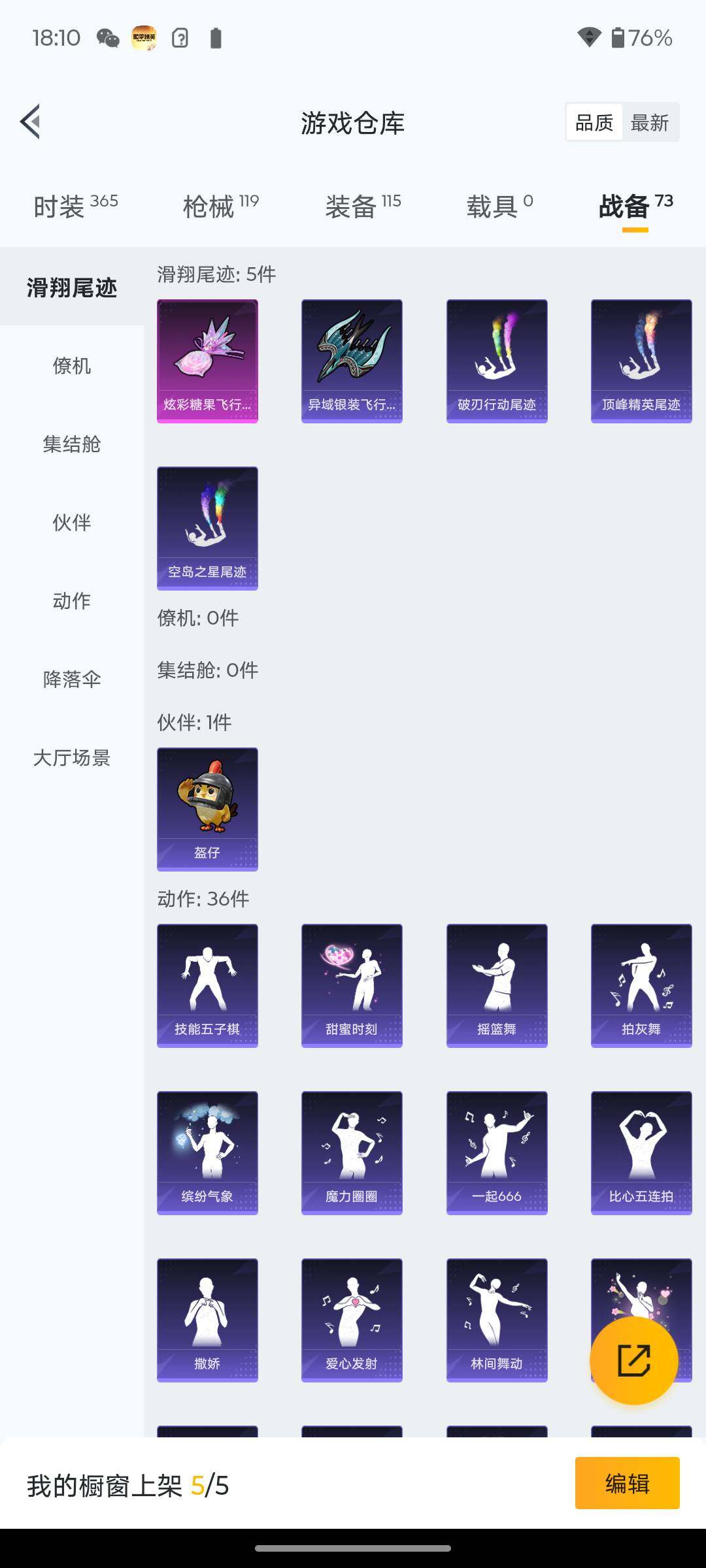Screen dimensions: 706x1568
Task: Open the 炫彩糖果飞行 trail item
Action: tap(207, 361)
